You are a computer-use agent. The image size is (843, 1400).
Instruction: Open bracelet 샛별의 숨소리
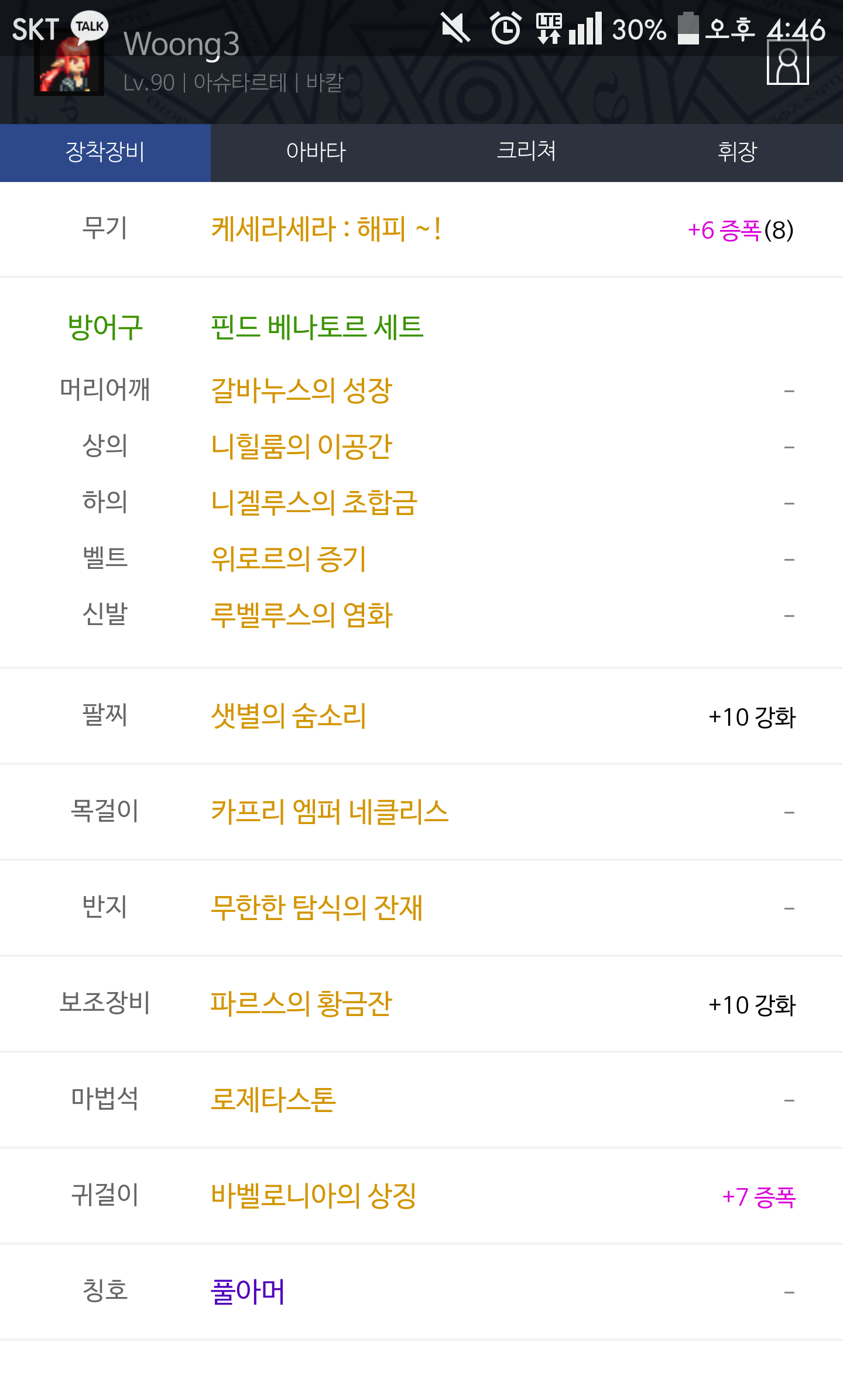(x=289, y=716)
